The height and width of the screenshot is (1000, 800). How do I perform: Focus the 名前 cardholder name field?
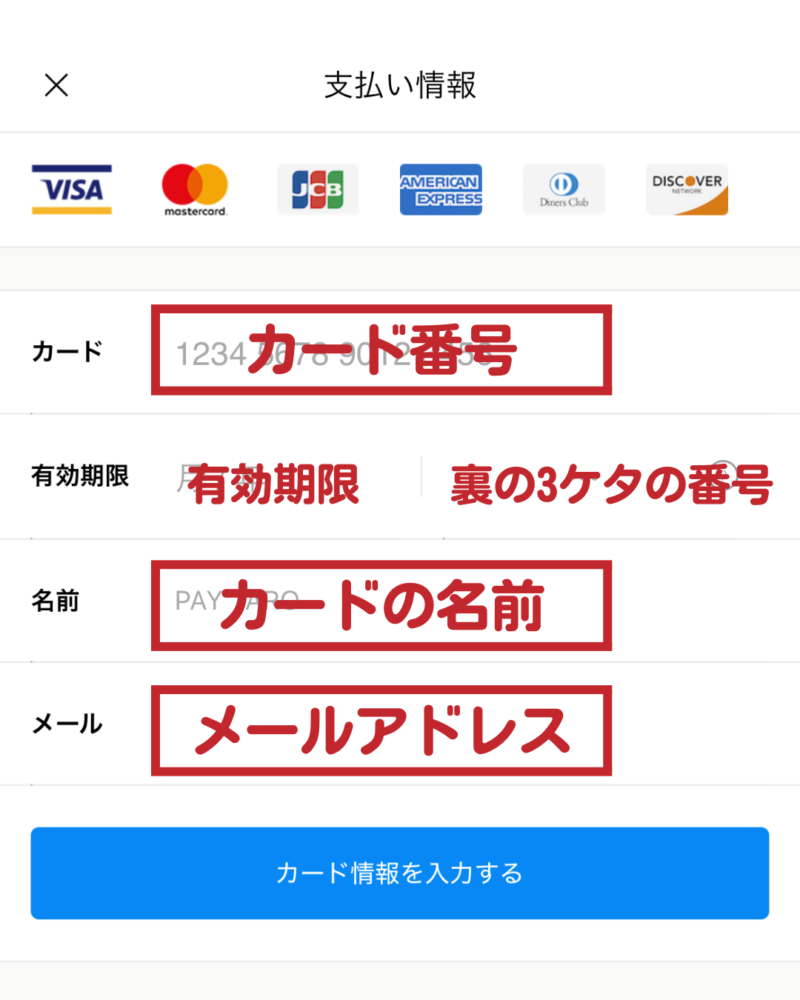(380, 601)
